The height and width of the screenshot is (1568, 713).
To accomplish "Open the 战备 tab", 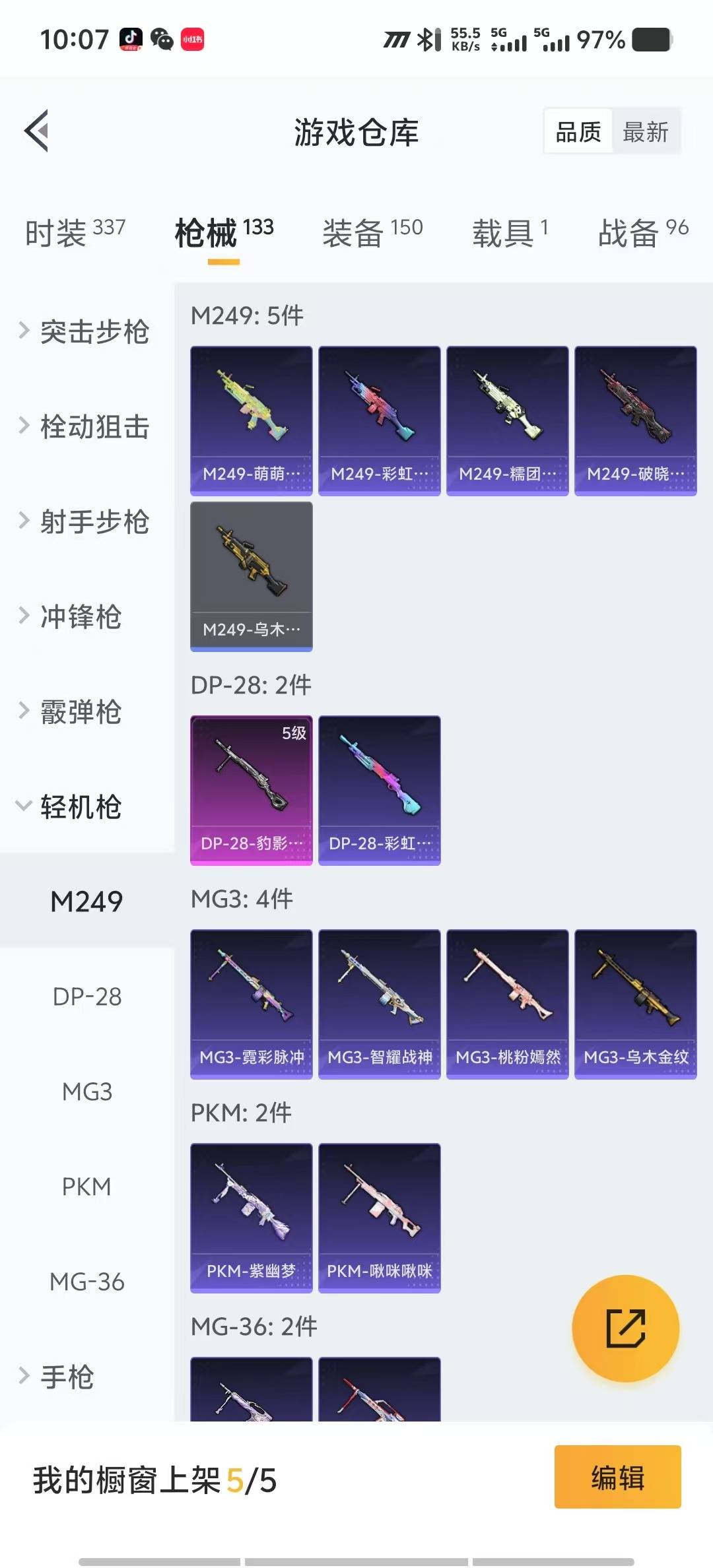I will (x=642, y=232).
